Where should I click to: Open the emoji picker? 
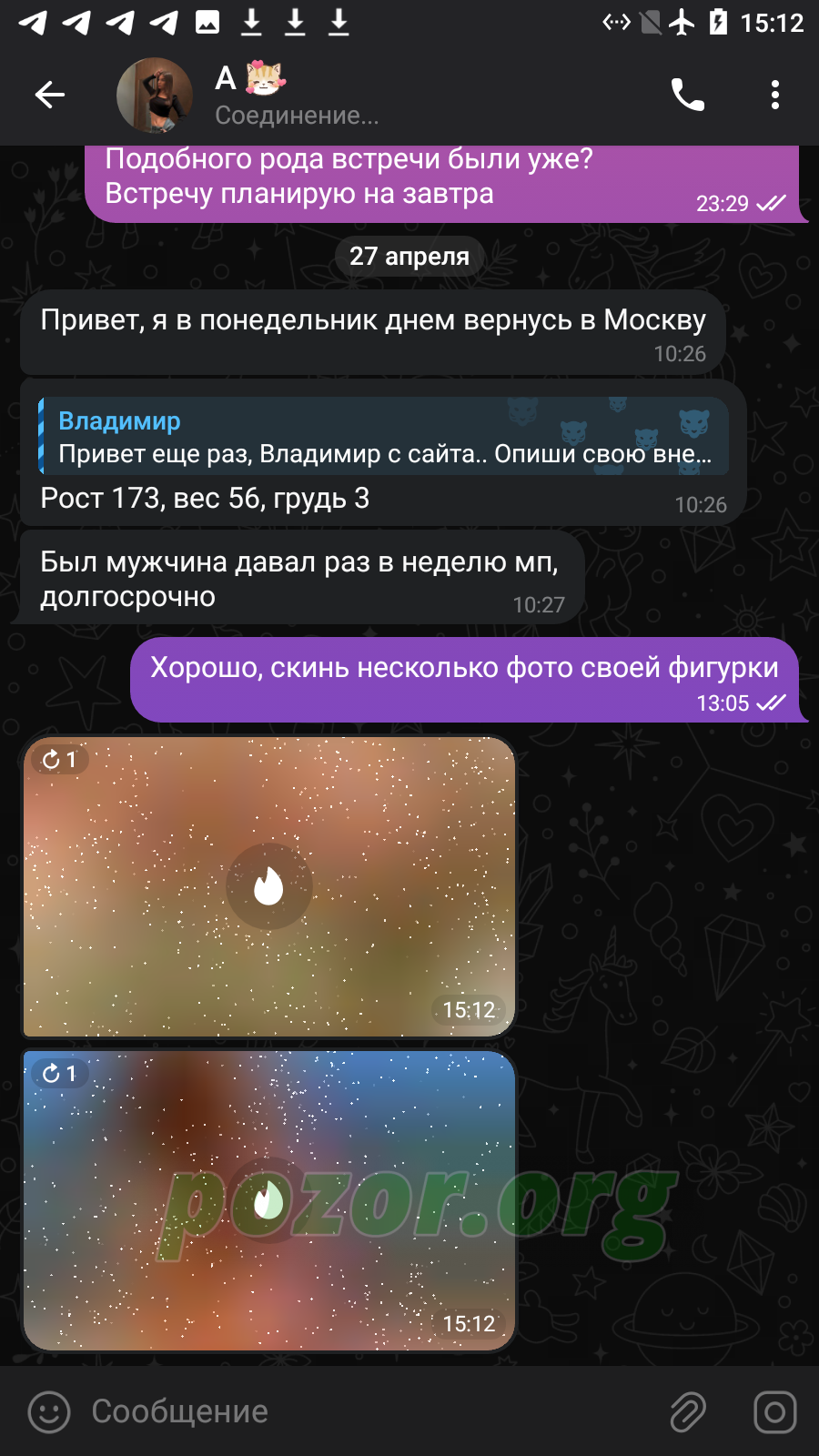coord(49,1412)
